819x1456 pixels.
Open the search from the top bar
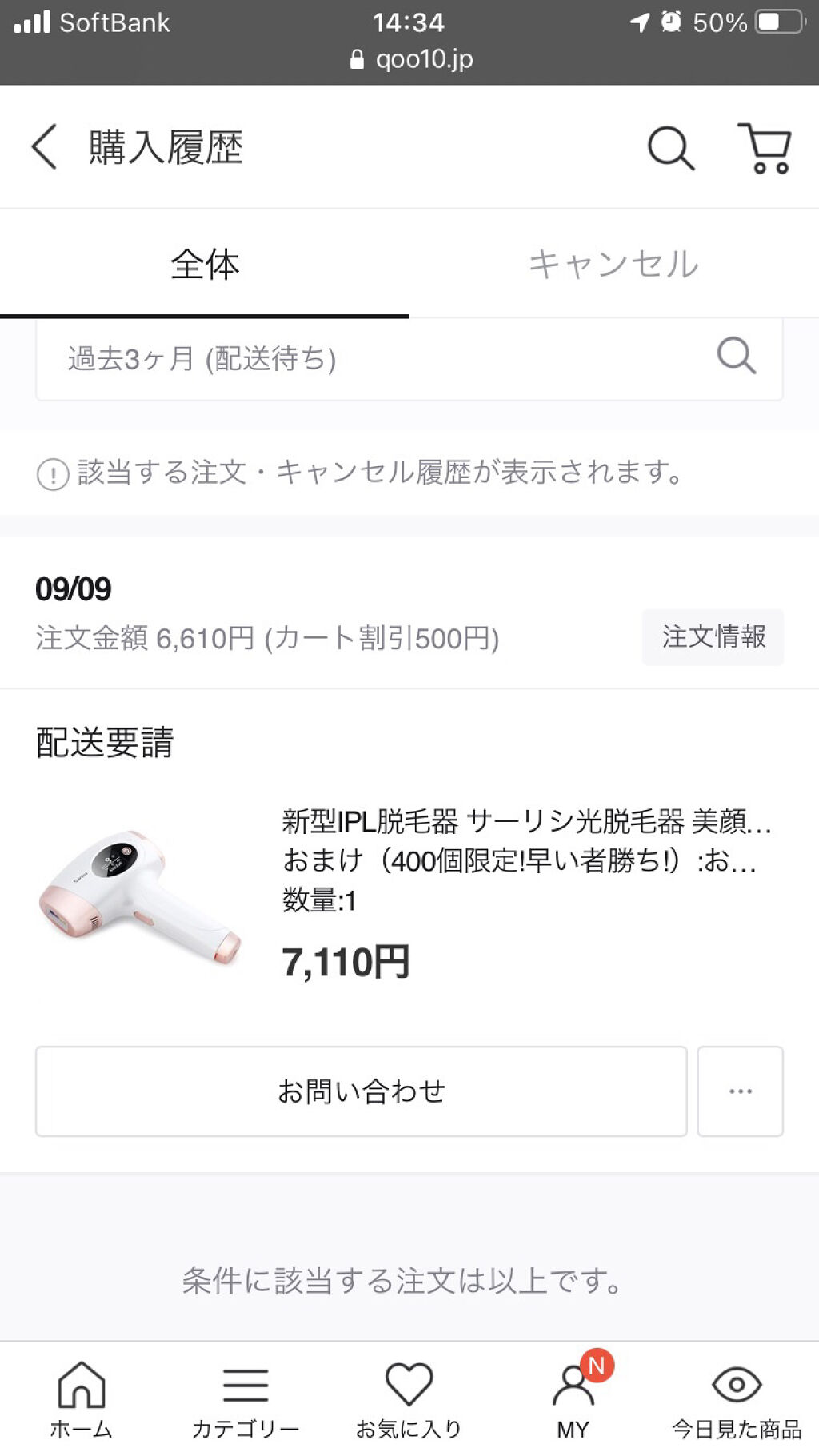[x=670, y=147]
